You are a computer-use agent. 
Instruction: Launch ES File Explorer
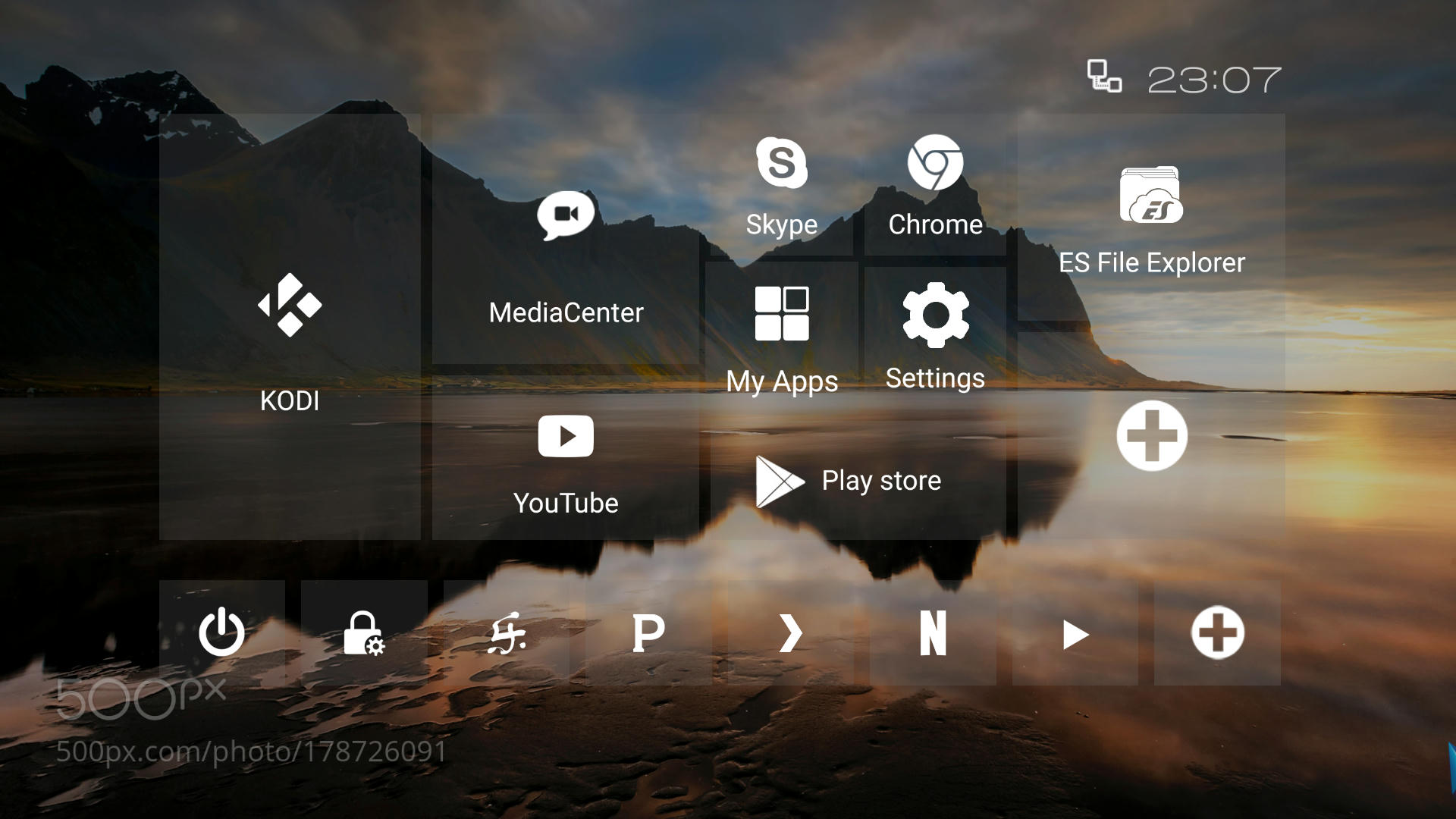pyautogui.click(x=1151, y=220)
